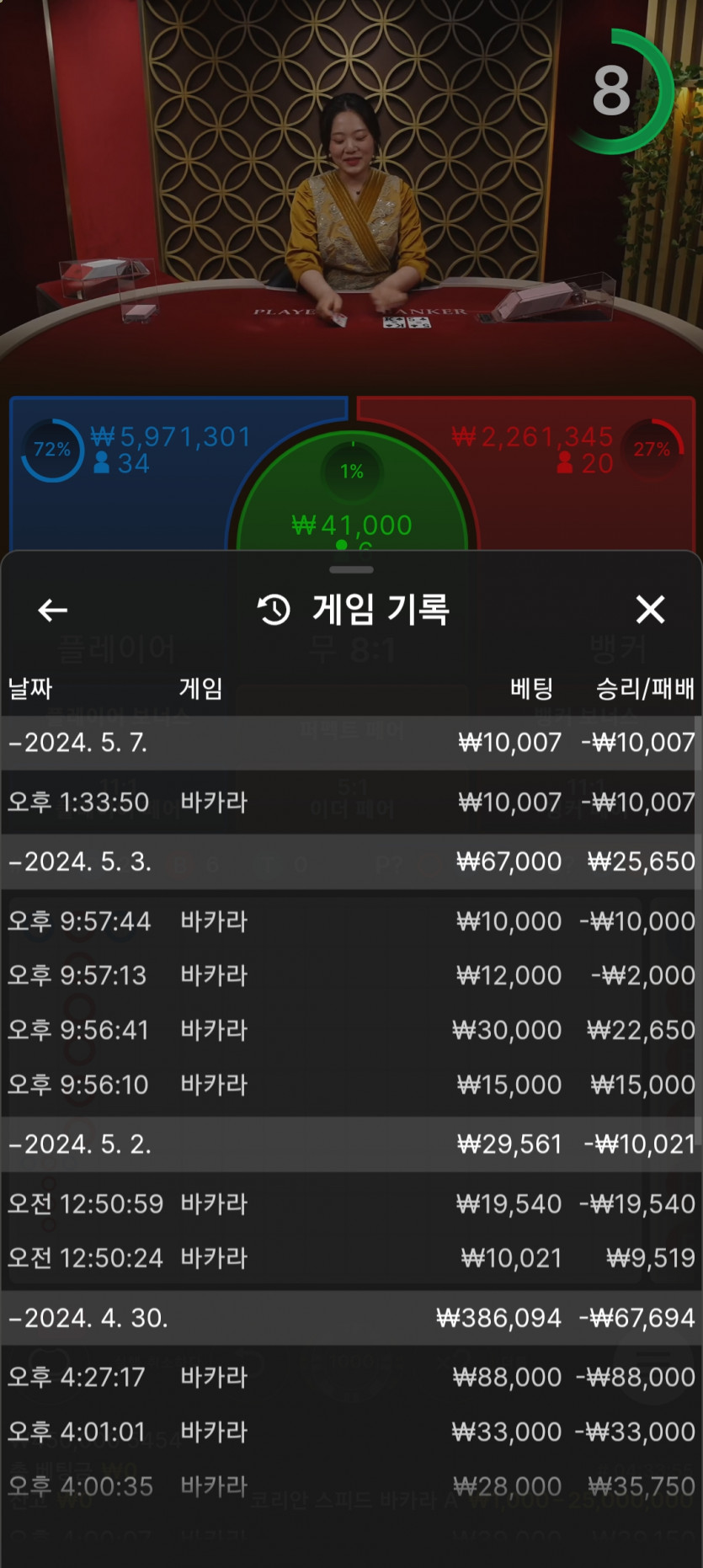This screenshot has width=703, height=1568.
Task: Open the baccarat round at 오후 9:57:13
Action: [x=351, y=976]
